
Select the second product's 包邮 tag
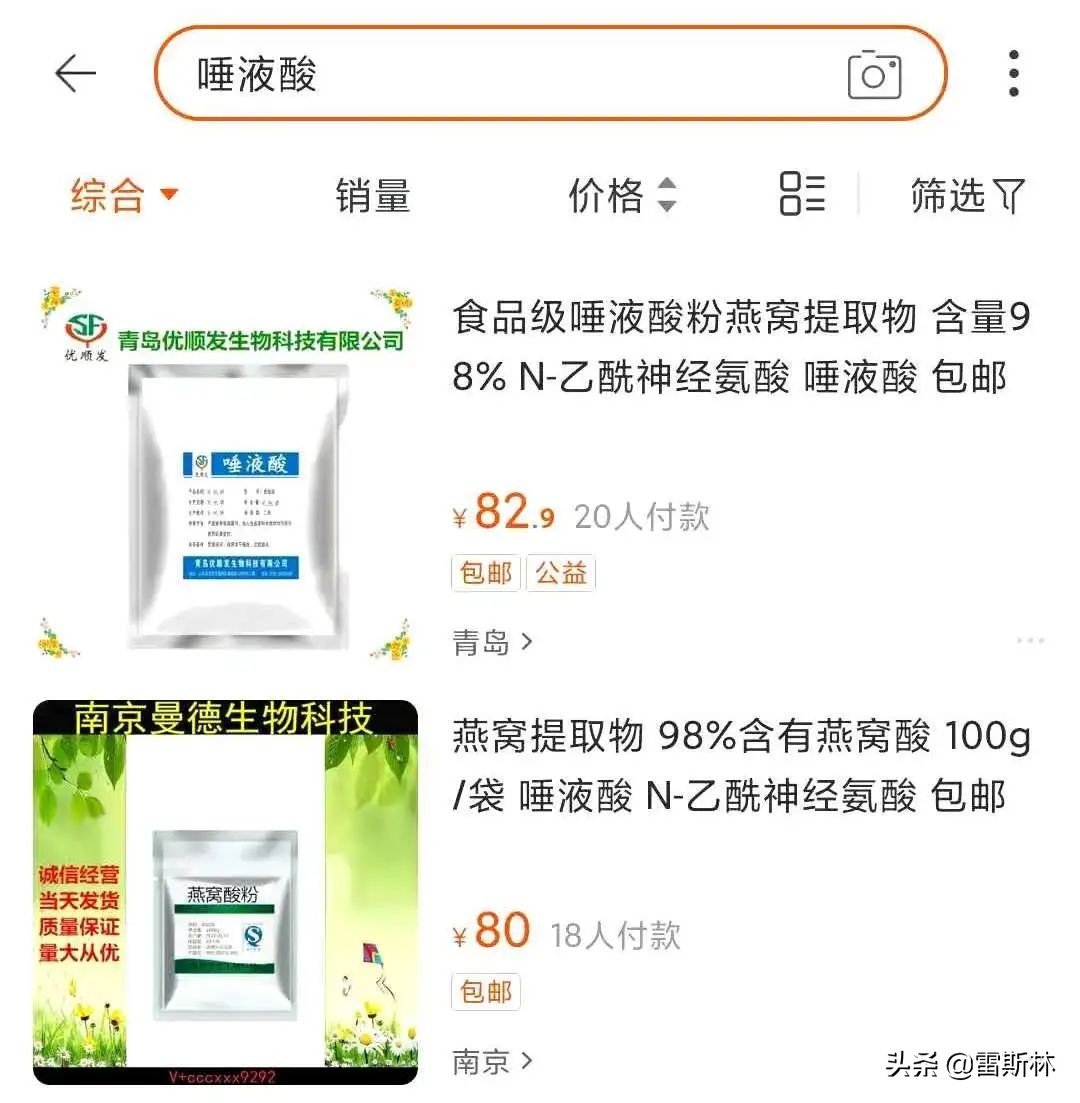point(484,991)
